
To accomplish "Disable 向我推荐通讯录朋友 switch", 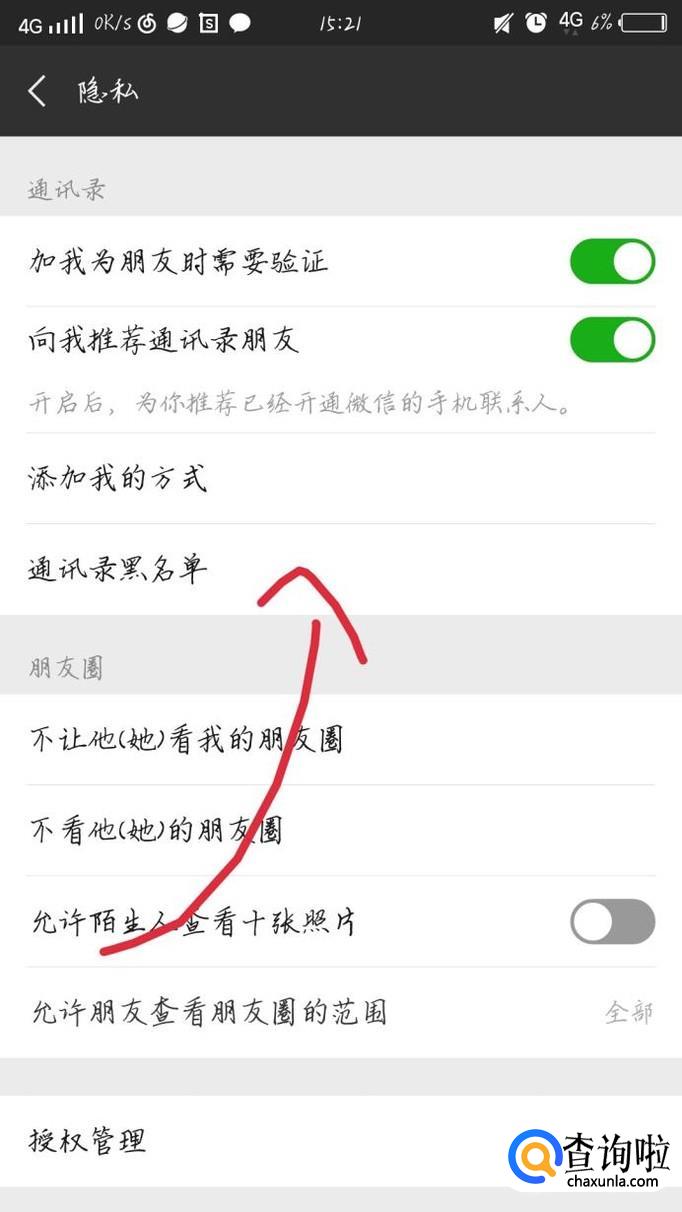I will [612, 341].
